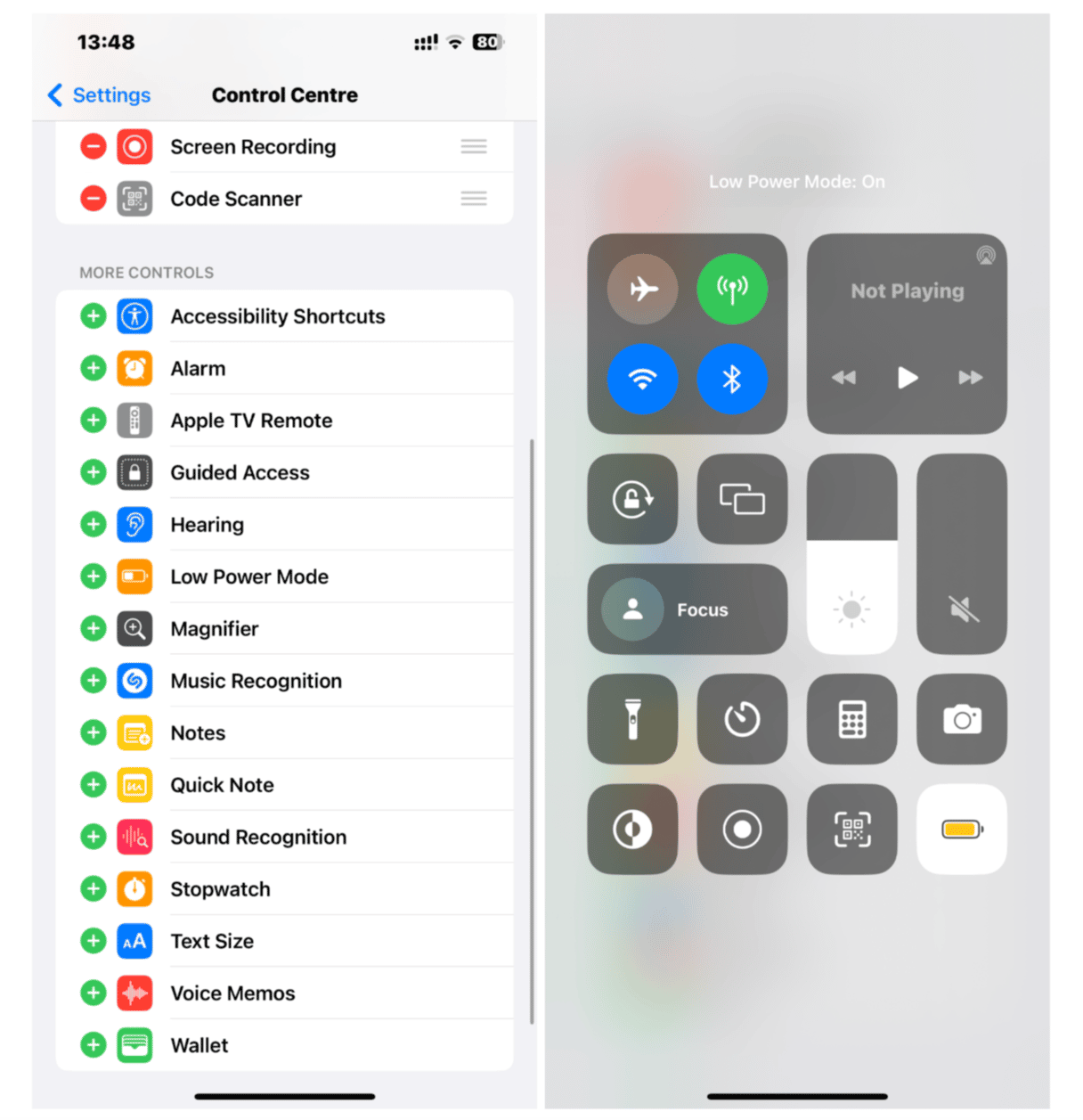Viewport: 1083px width, 1120px height.
Task: Add the Magnifier control
Action: tap(94, 629)
